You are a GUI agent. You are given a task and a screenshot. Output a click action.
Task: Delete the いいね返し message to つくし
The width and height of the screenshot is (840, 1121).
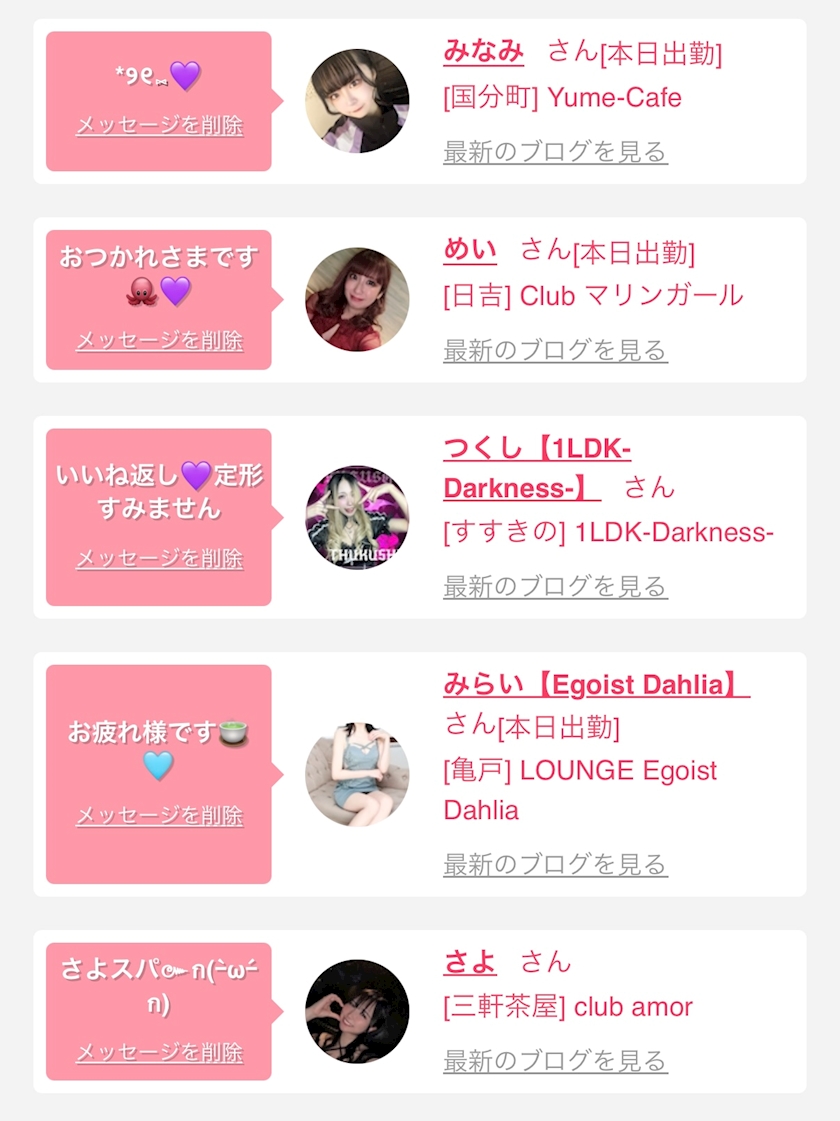tap(159, 558)
